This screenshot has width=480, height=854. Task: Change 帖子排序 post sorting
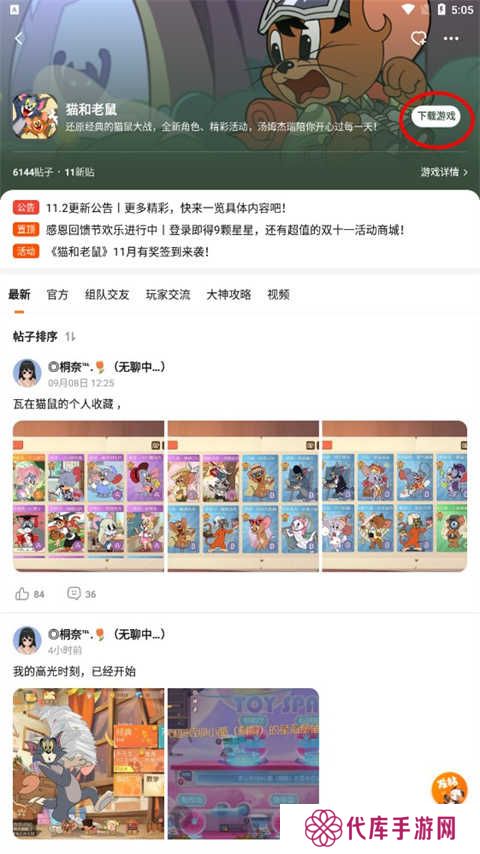(44, 337)
